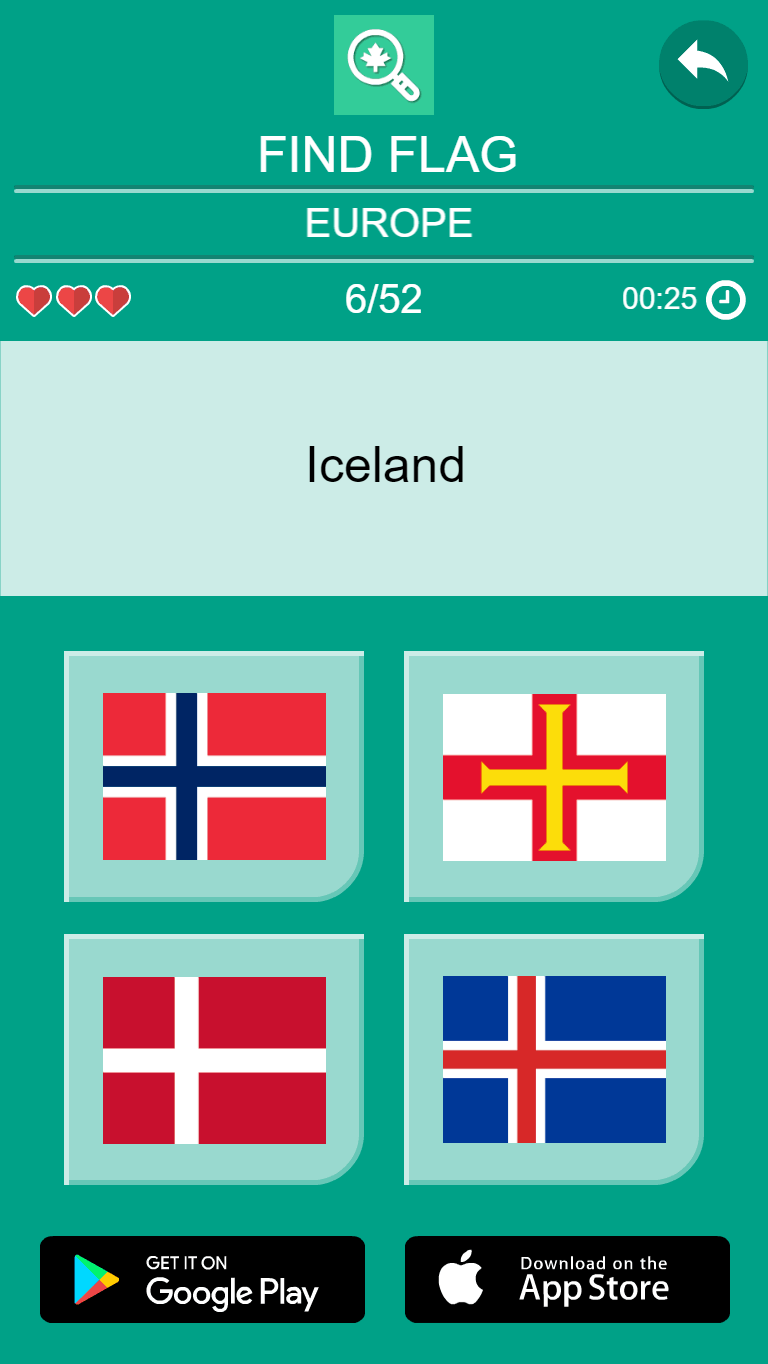Tap the Download on the App Store badge

click(x=567, y=1279)
